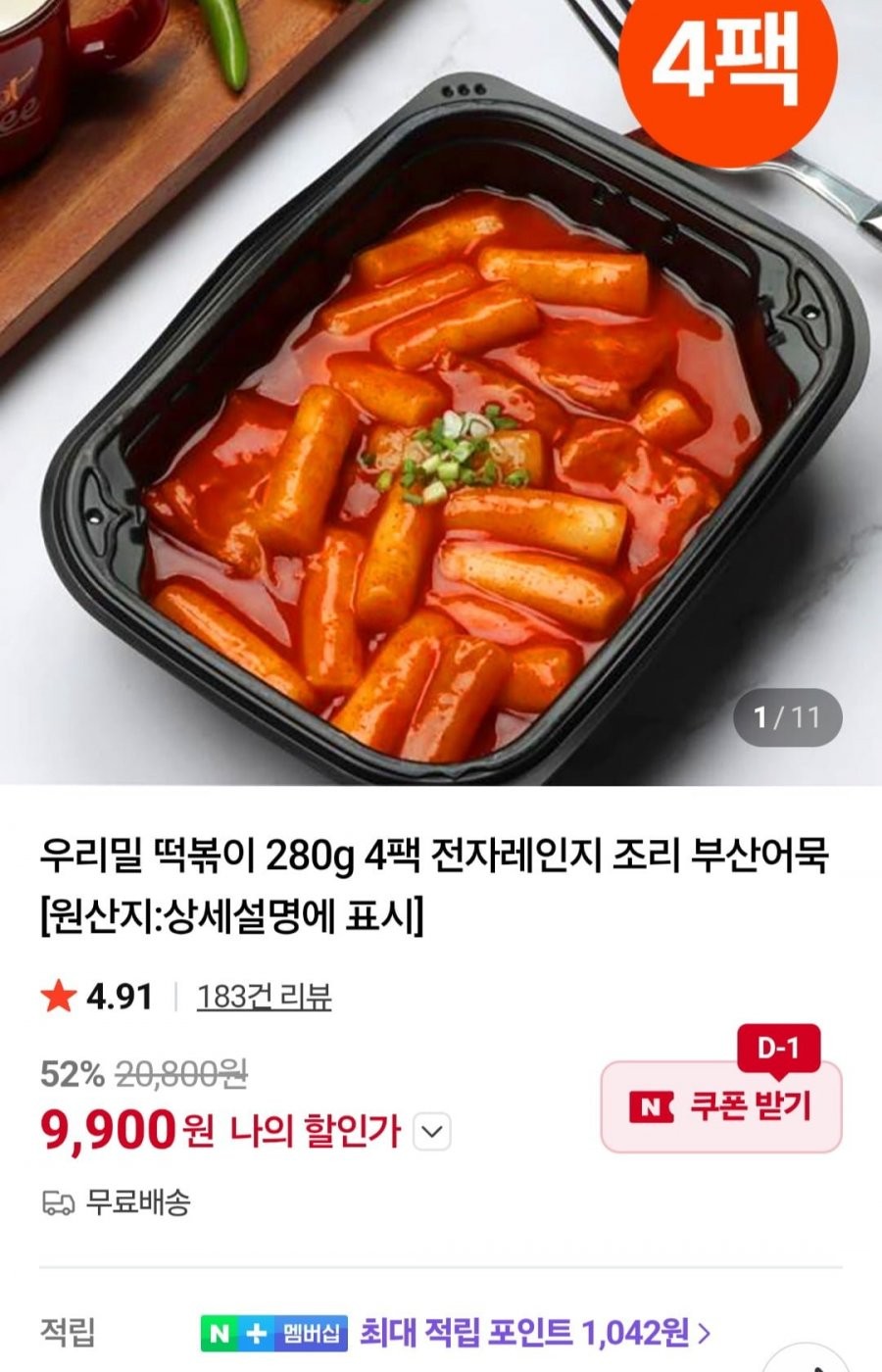This screenshot has width=882, height=1372.
Task: Tap the 쿠폰 받기 coupon button
Action: click(721, 1107)
